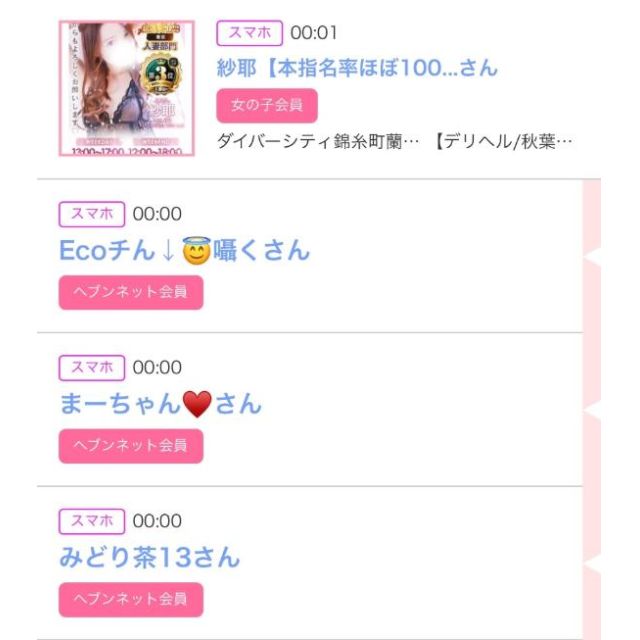Open 紗耶's profile photo thumbnail
The width and height of the screenshot is (640, 640).
(x=128, y=88)
